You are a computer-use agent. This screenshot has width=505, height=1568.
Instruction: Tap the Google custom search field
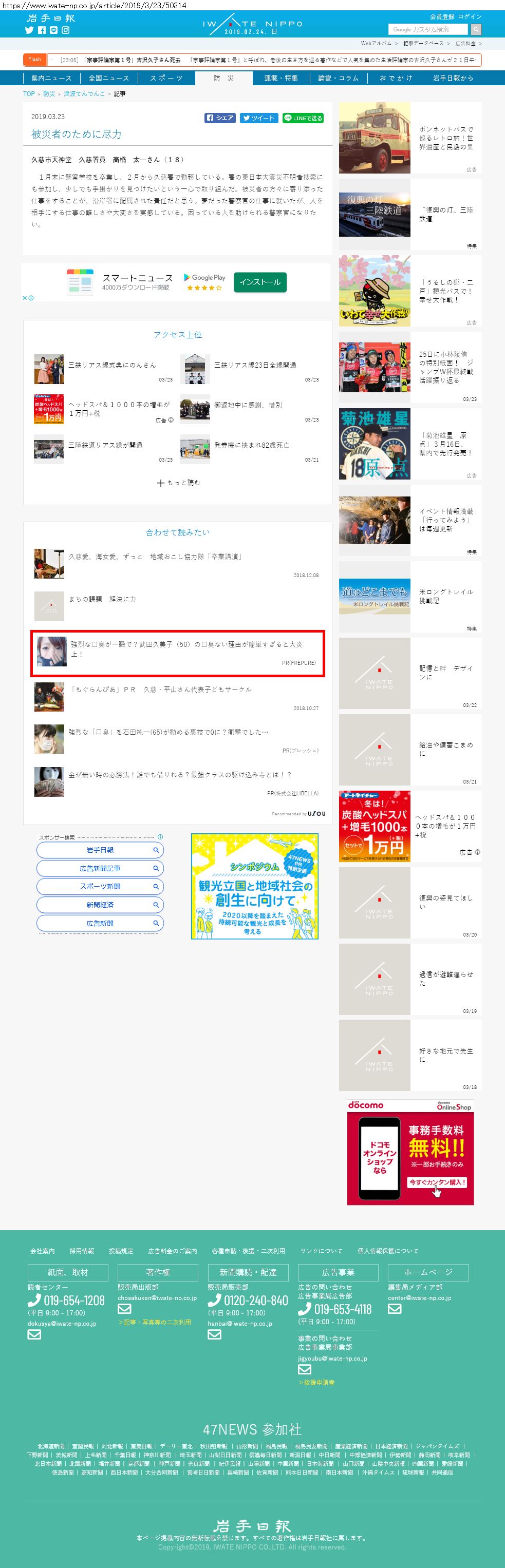pos(429,29)
